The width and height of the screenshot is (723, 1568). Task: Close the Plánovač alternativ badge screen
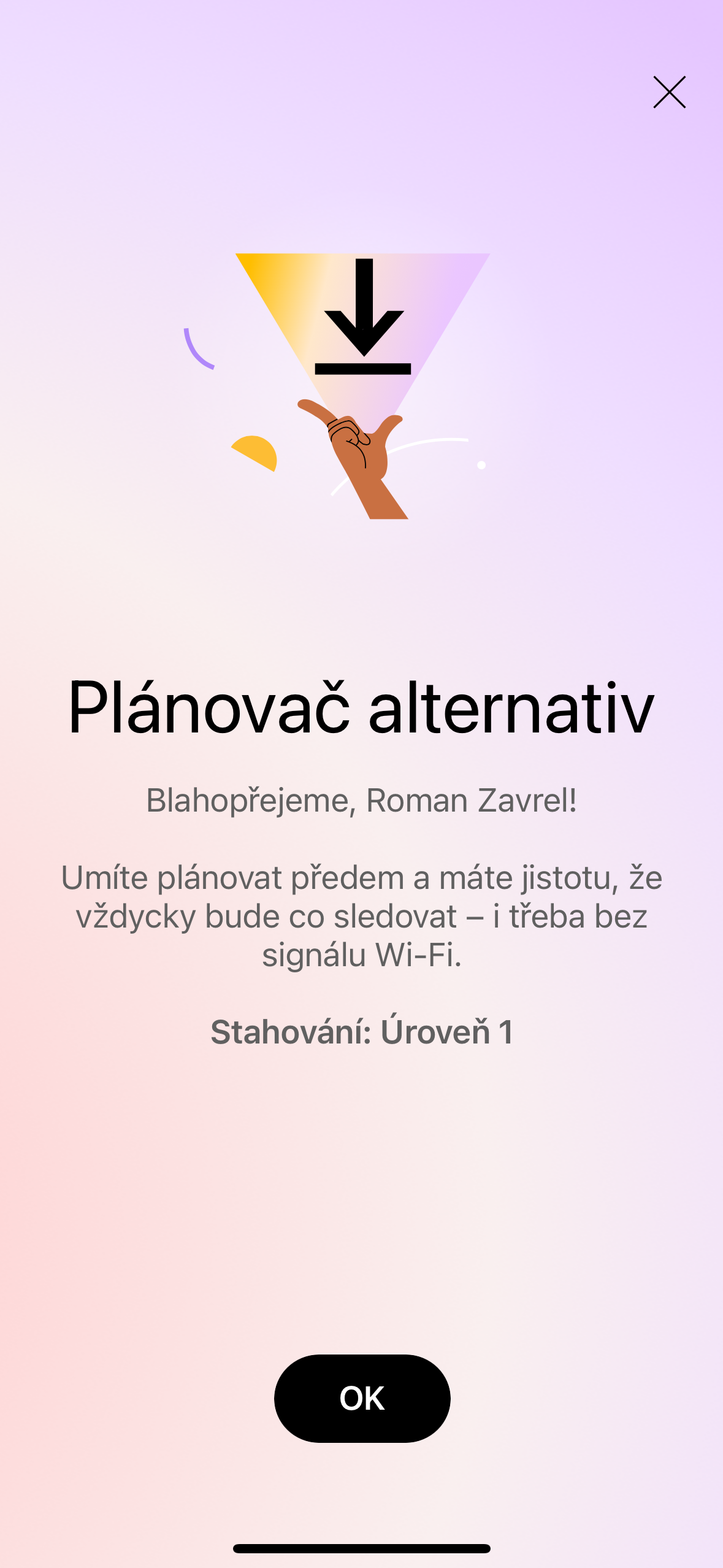point(669,93)
